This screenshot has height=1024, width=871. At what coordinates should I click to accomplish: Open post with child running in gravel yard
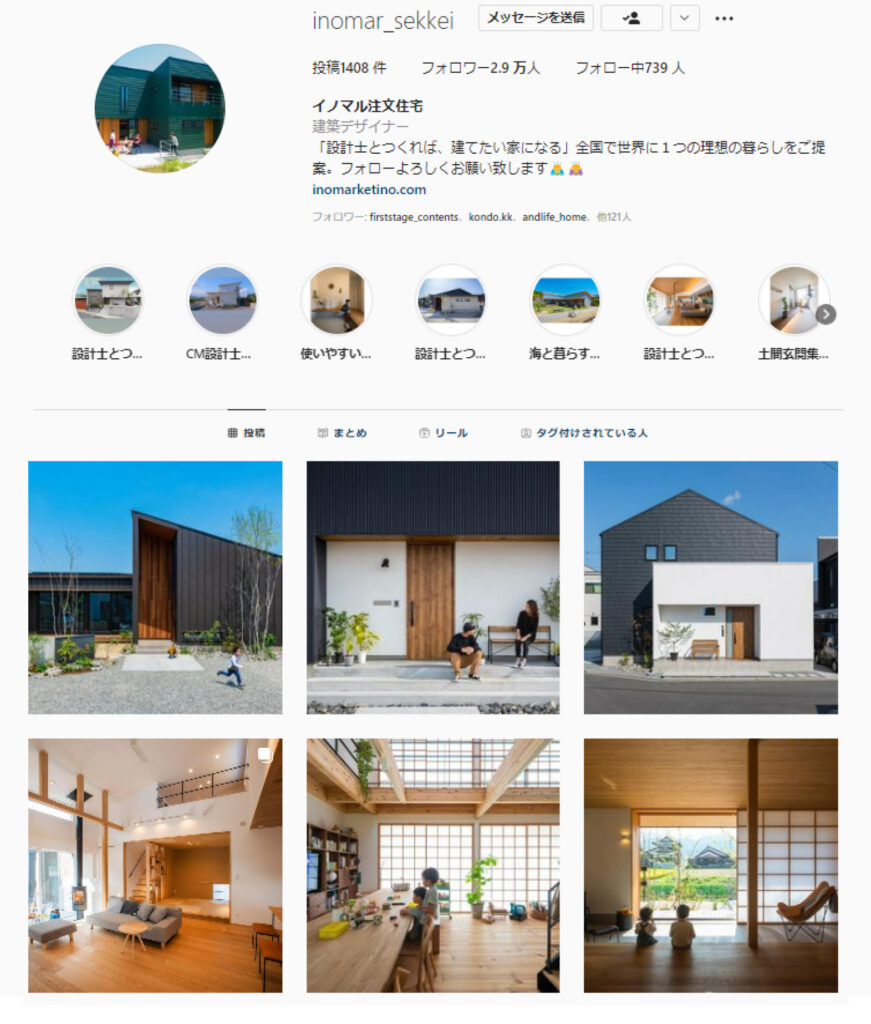click(x=155, y=587)
